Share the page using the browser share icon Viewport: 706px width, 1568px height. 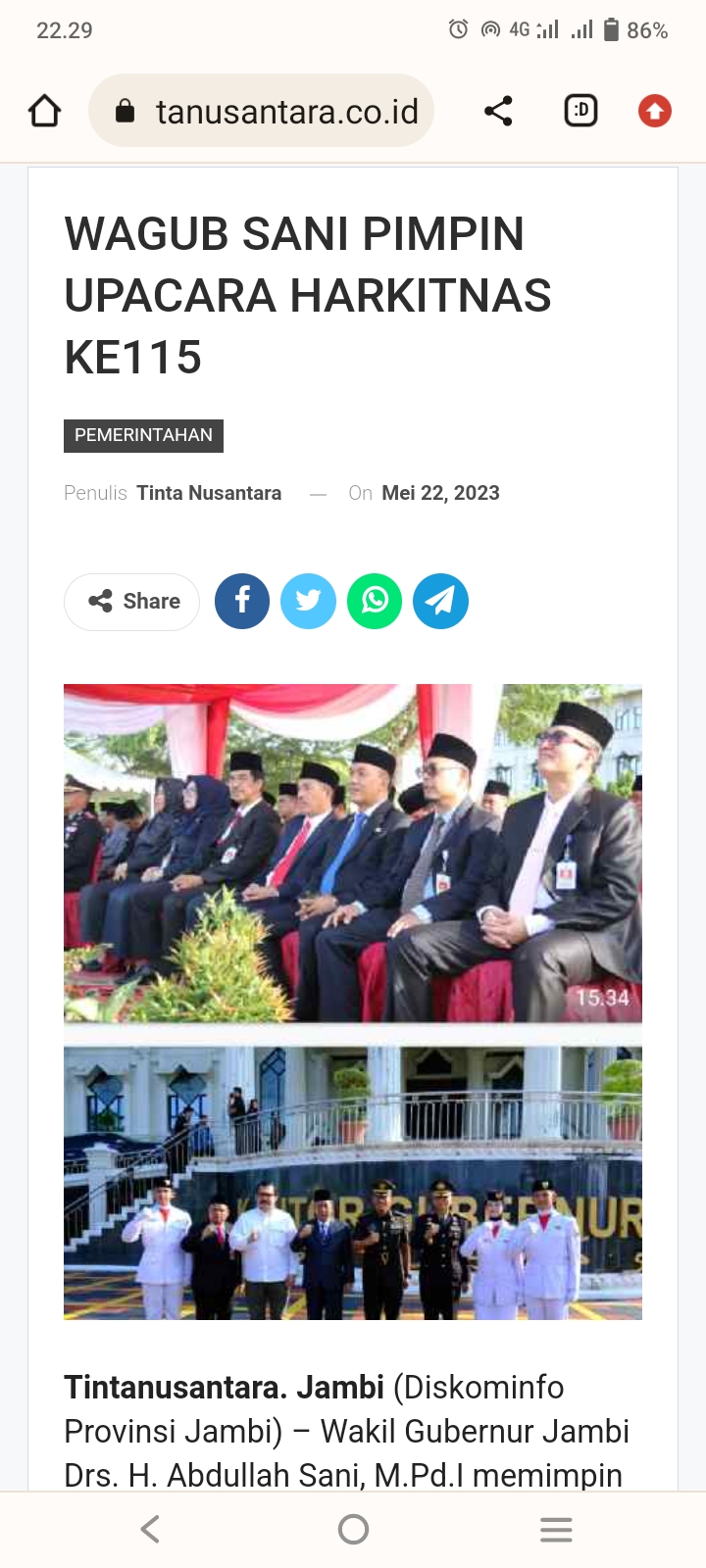[x=498, y=111]
